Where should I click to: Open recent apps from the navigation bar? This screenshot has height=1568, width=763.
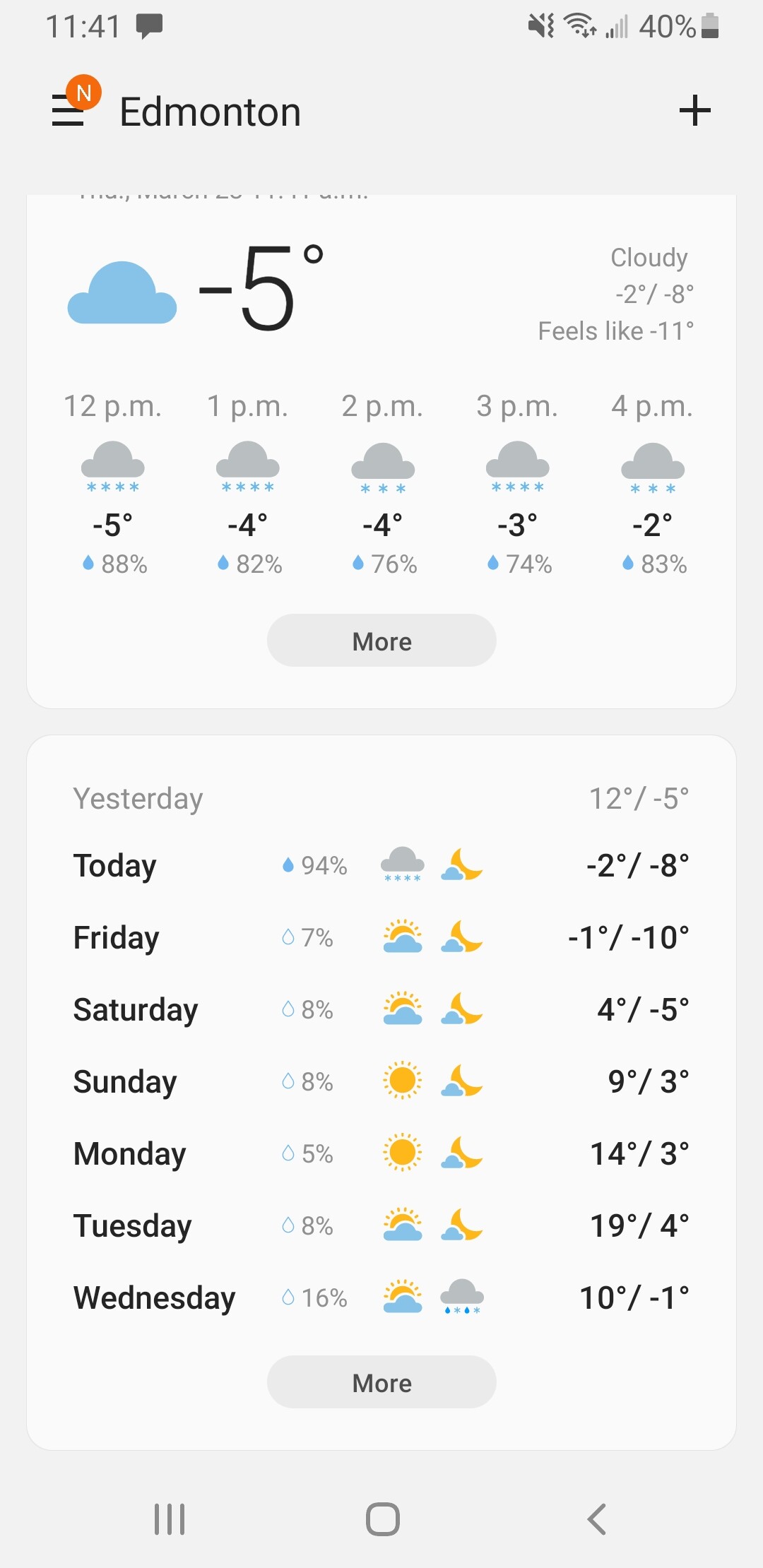[x=170, y=1519]
